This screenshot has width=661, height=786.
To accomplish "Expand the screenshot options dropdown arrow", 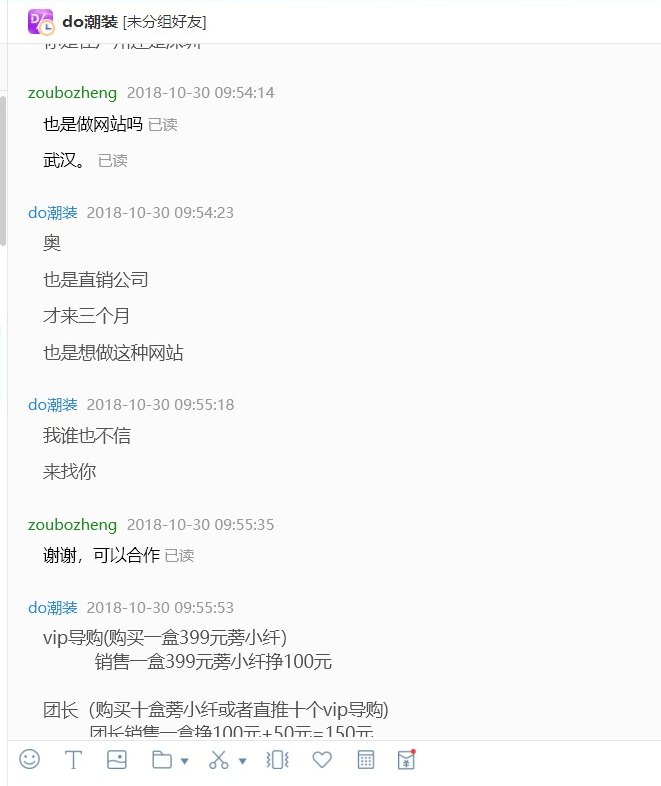I will [242, 761].
